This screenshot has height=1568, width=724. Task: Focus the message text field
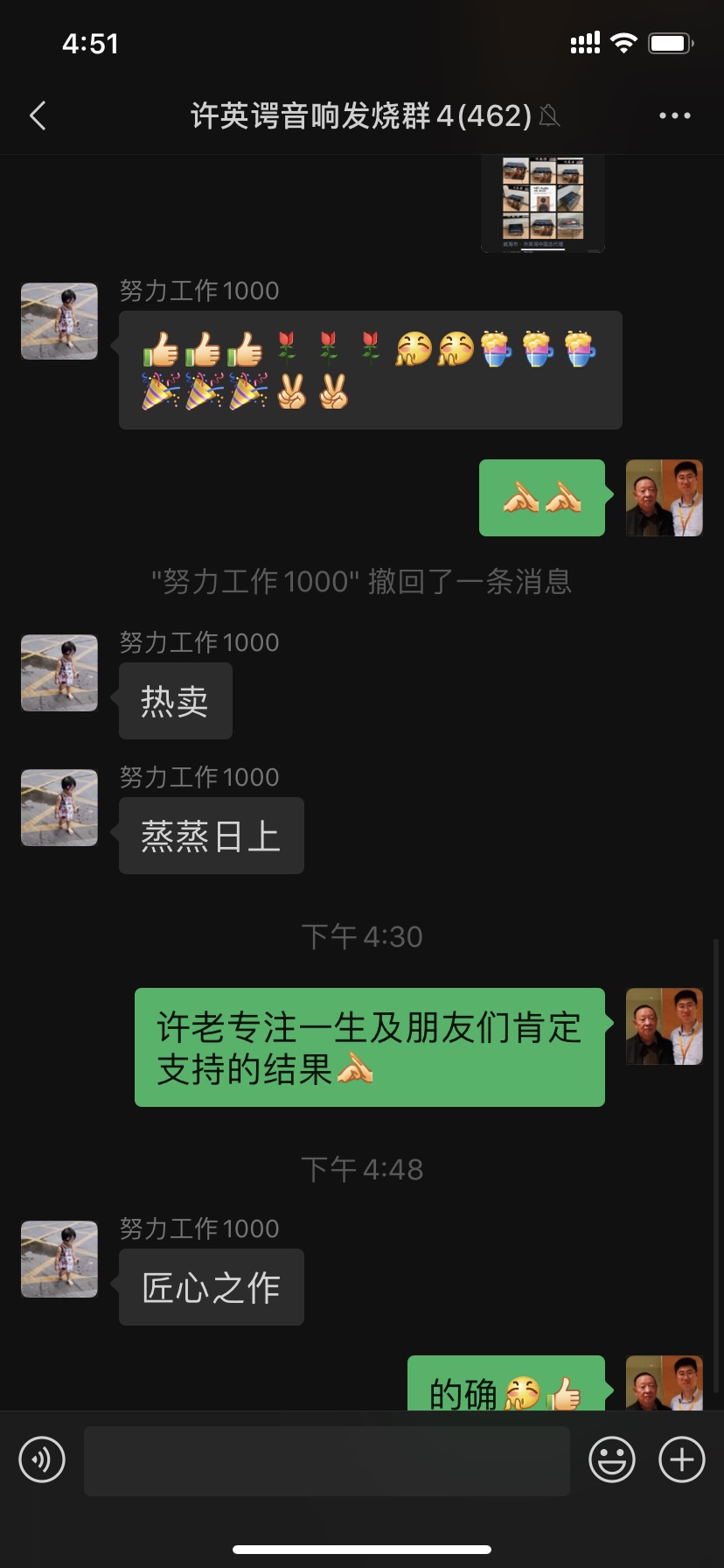(326, 1460)
